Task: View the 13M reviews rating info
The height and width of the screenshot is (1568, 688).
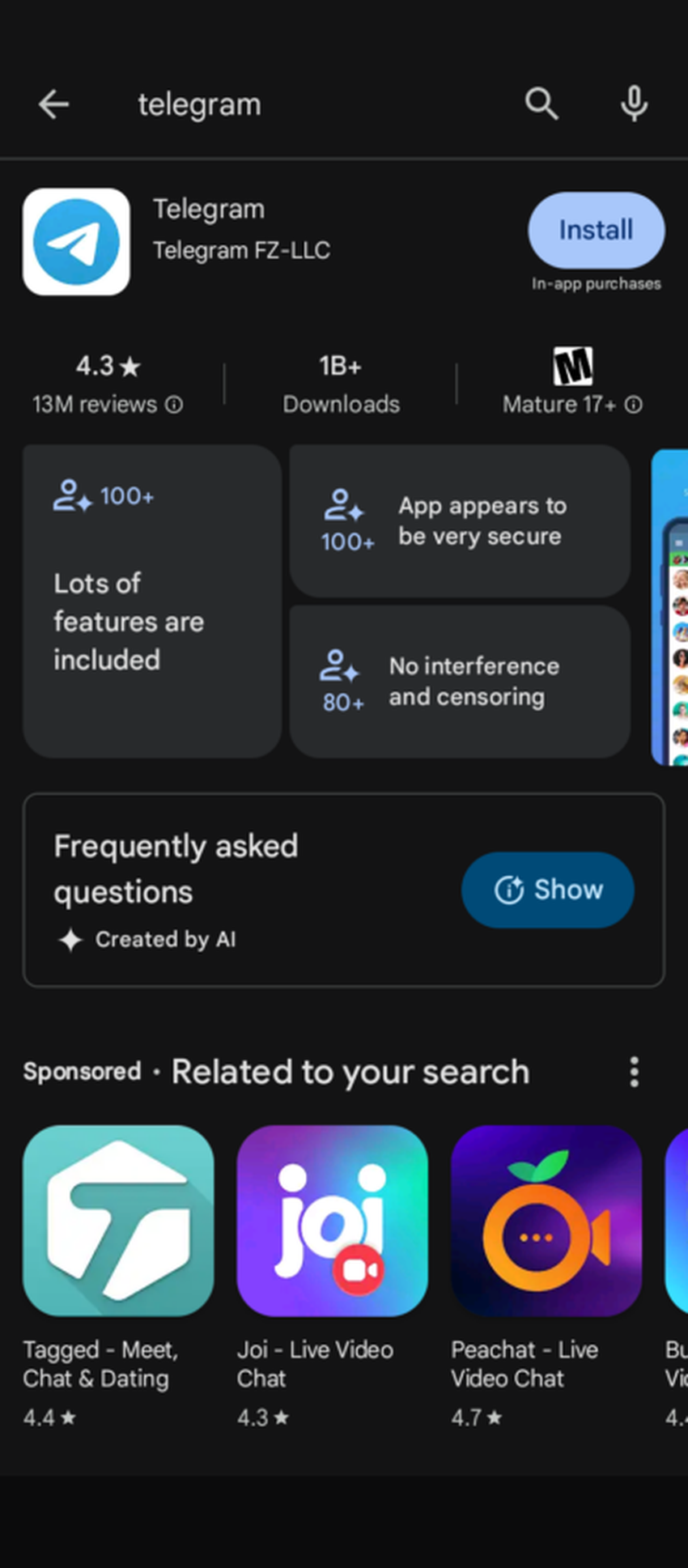Action: tap(108, 385)
